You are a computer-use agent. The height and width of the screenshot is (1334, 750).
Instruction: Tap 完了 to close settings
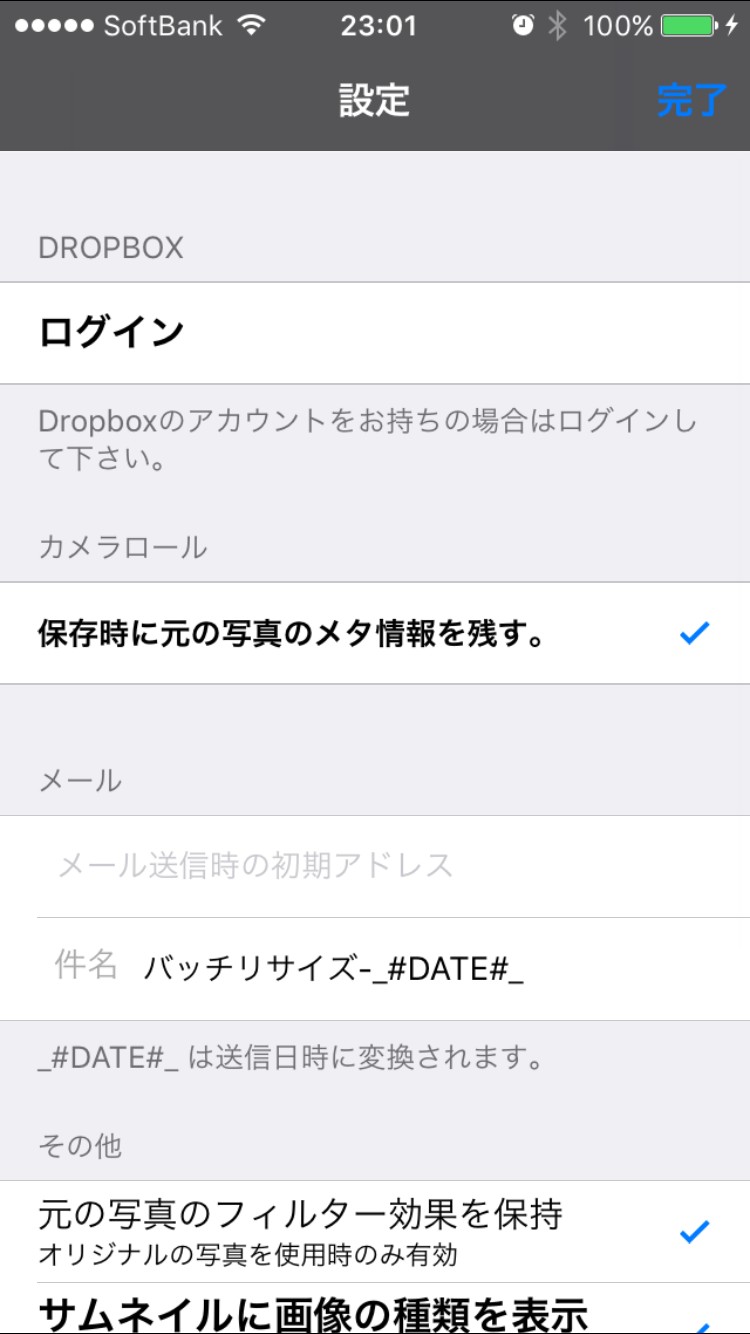[691, 101]
